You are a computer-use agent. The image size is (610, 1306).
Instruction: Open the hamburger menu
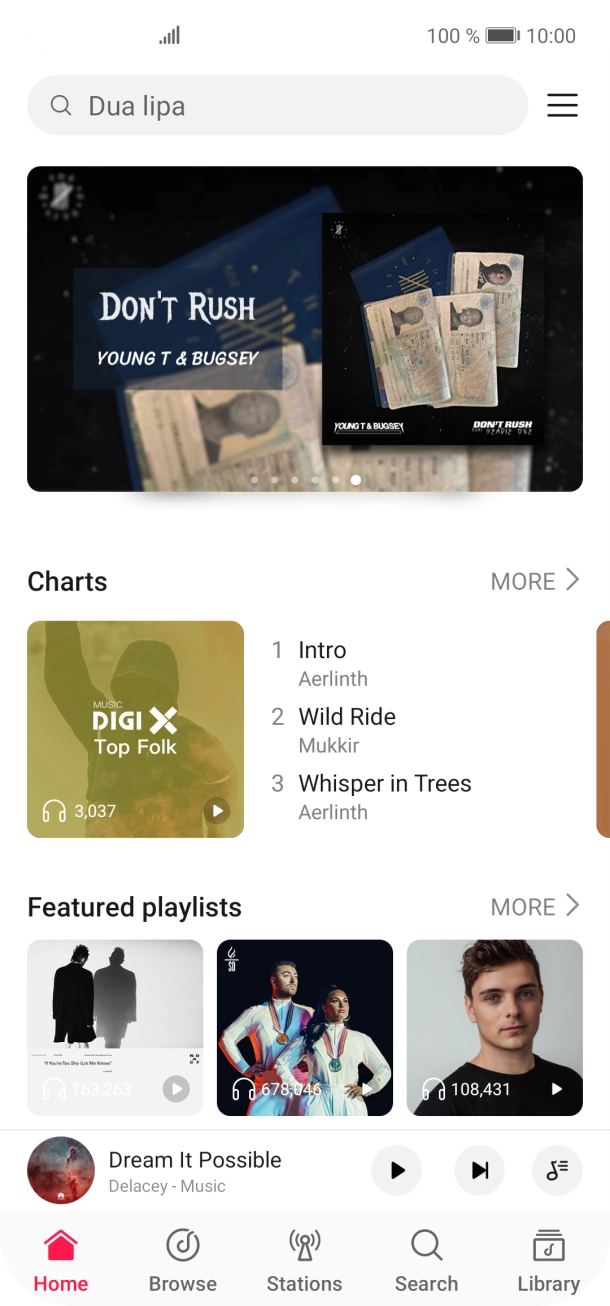click(562, 105)
